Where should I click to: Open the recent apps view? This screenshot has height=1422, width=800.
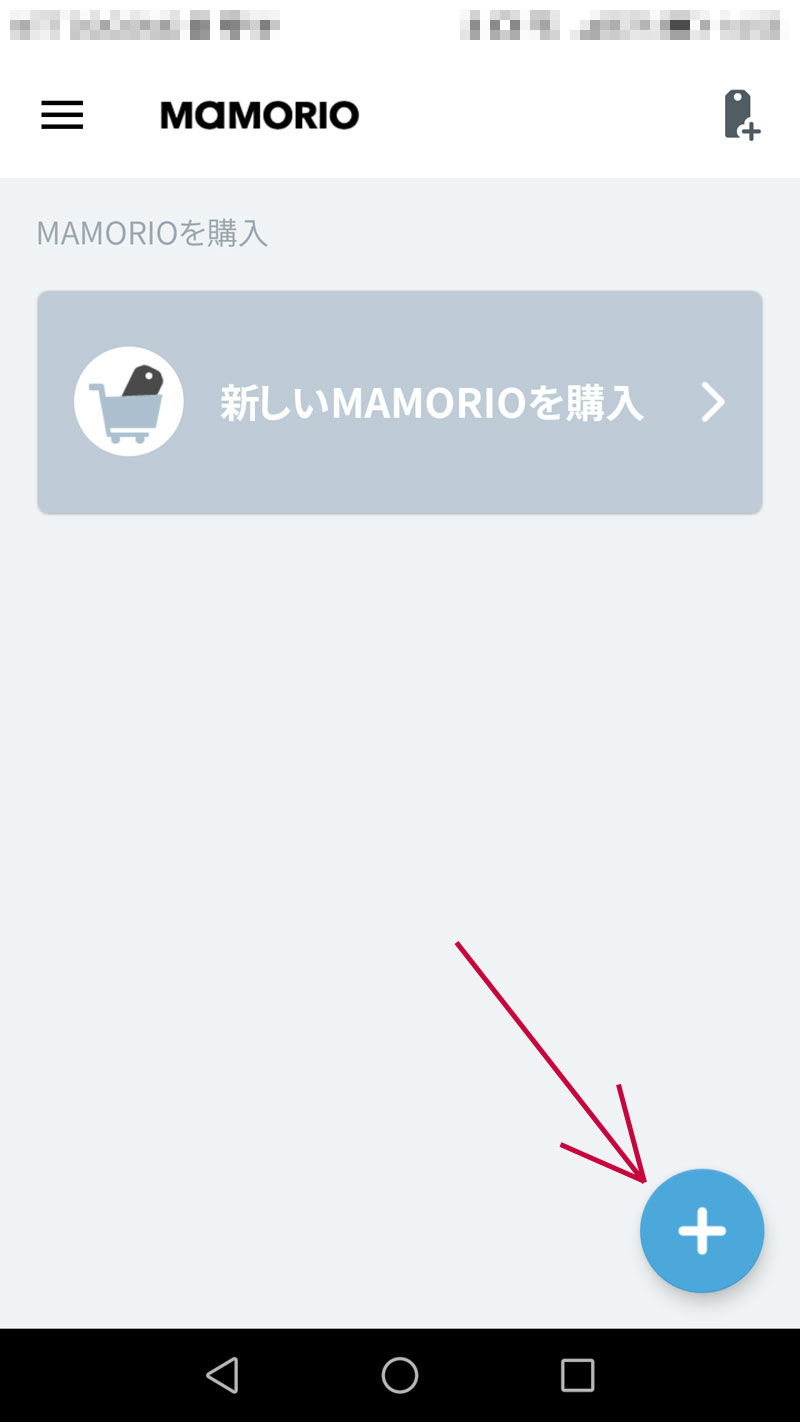[577, 1375]
